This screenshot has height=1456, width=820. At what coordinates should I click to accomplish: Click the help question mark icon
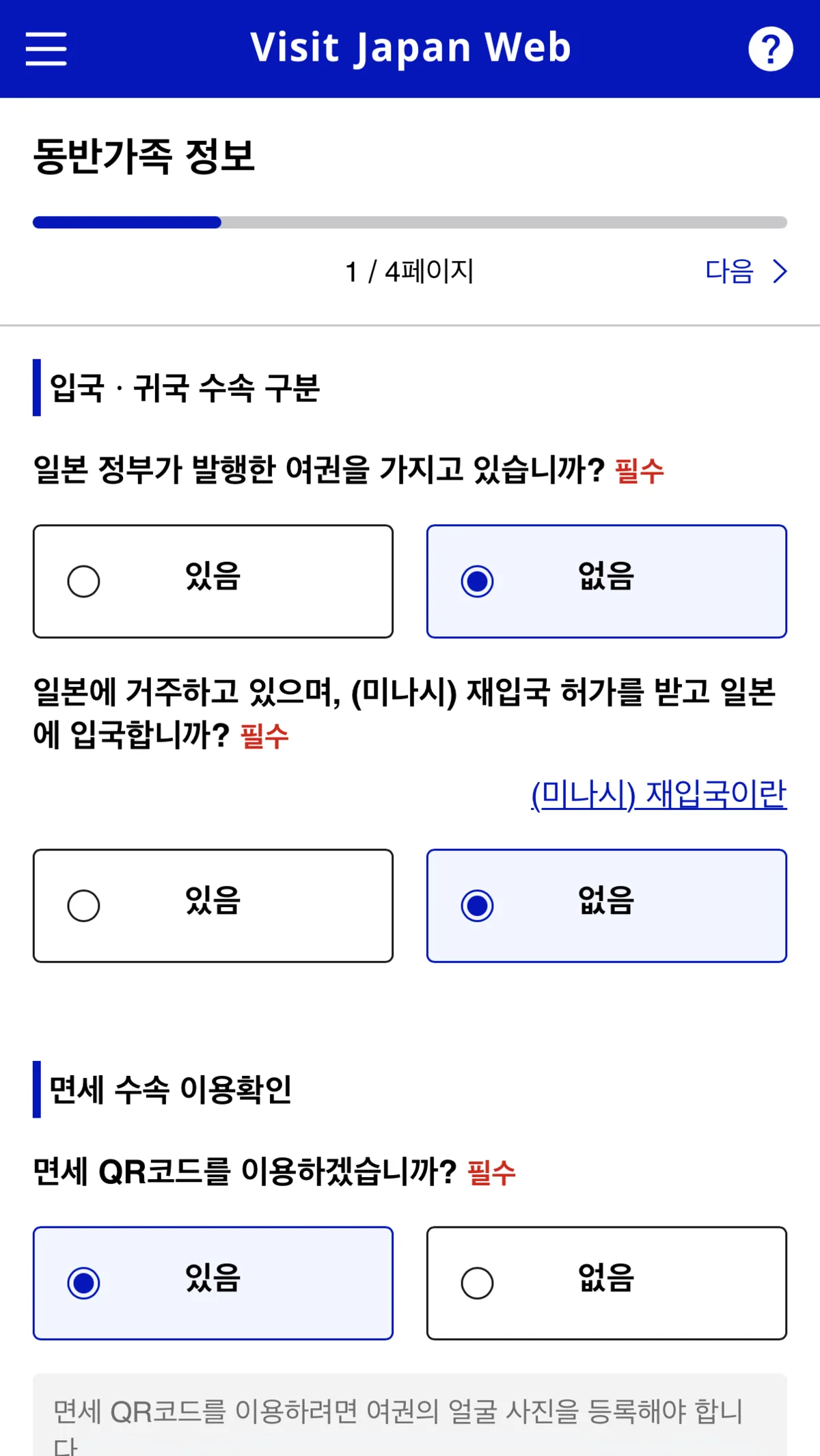point(771,48)
